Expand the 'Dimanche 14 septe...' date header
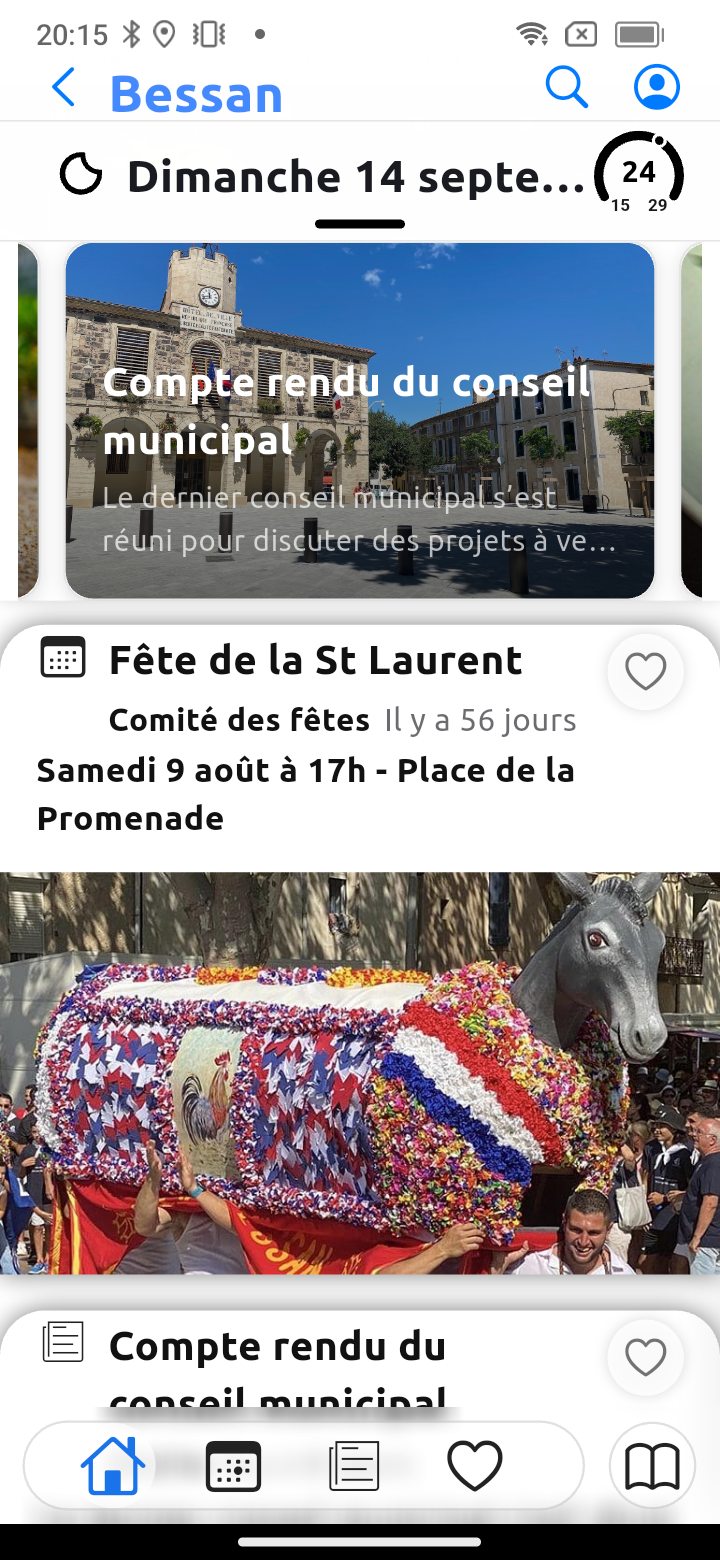The image size is (720, 1560). (x=355, y=178)
